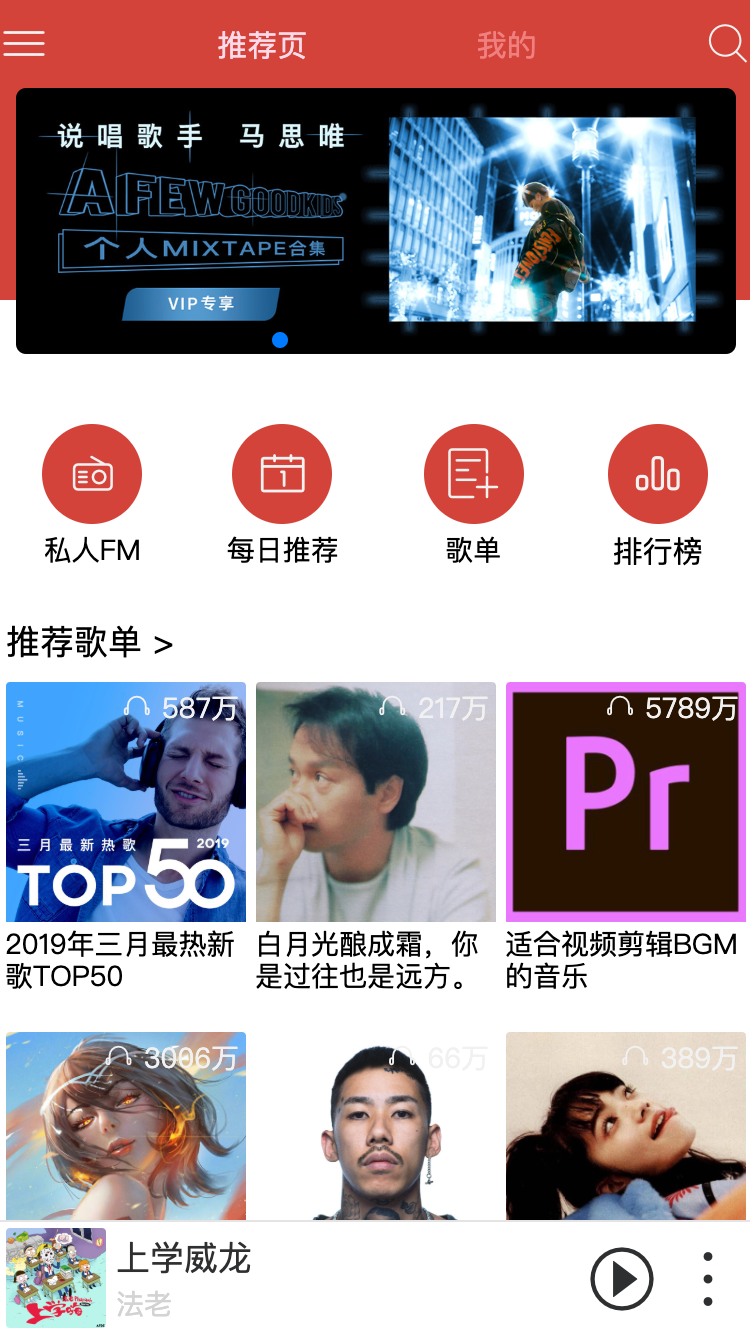
Task: Switch to the 我的 tab
Action: 507,44
